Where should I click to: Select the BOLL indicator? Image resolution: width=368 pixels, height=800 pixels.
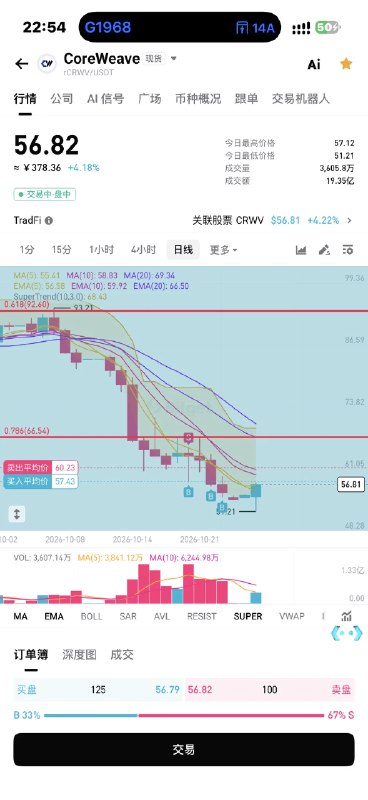click(92, 616)
